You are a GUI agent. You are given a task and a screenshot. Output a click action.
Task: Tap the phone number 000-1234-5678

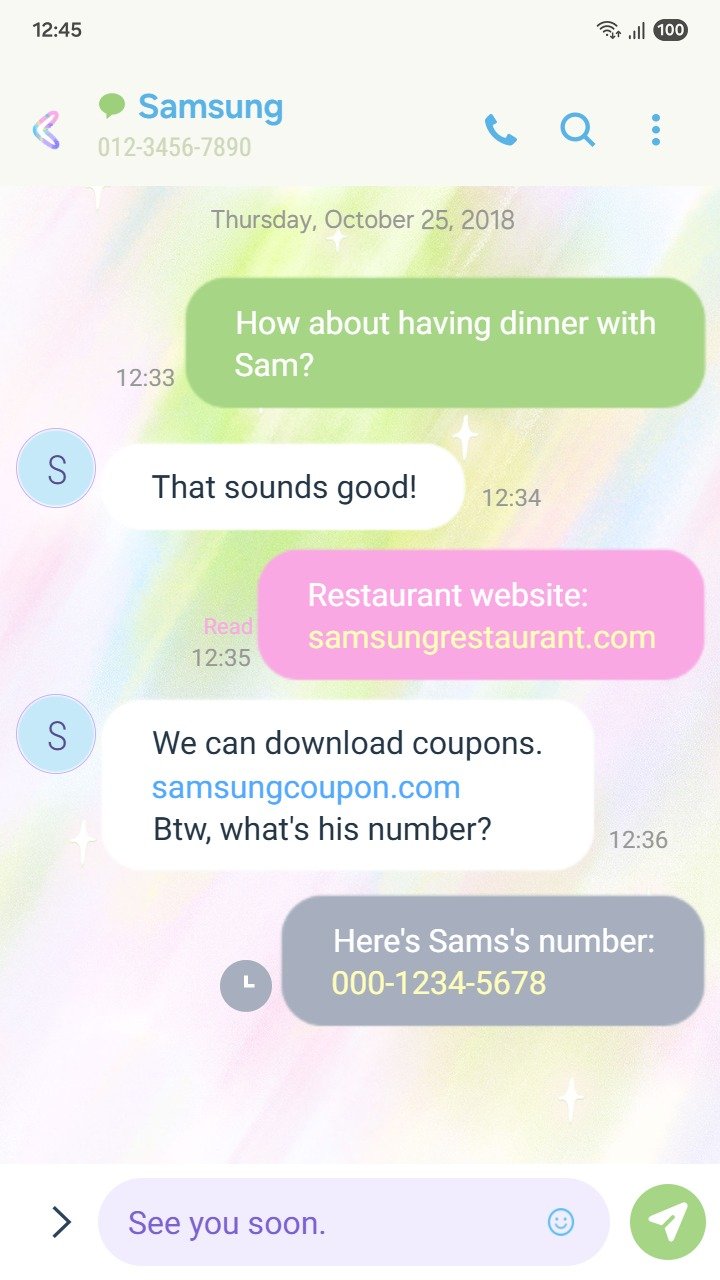(x=439, y=983)
